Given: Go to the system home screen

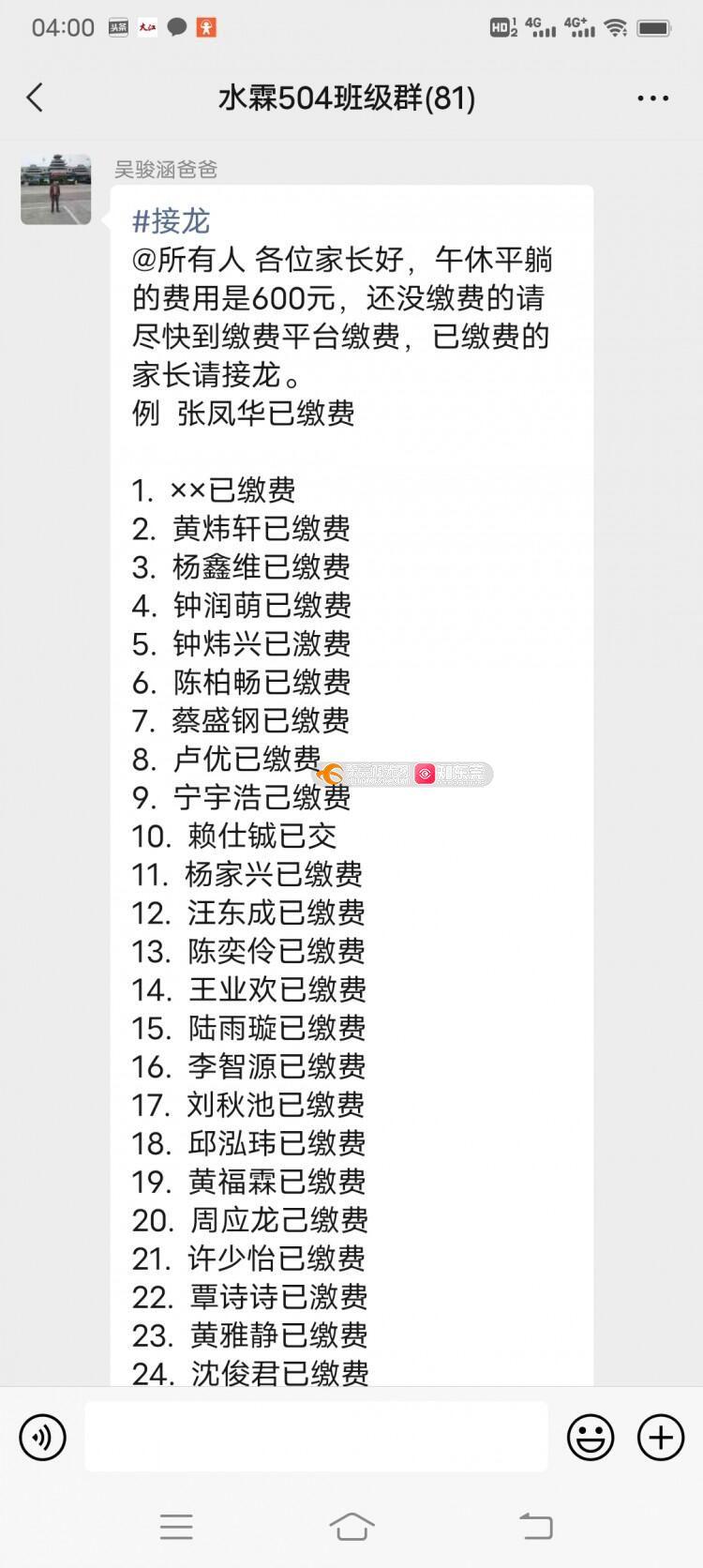Looking at the screenshot, I should (x=351, y=1527).
